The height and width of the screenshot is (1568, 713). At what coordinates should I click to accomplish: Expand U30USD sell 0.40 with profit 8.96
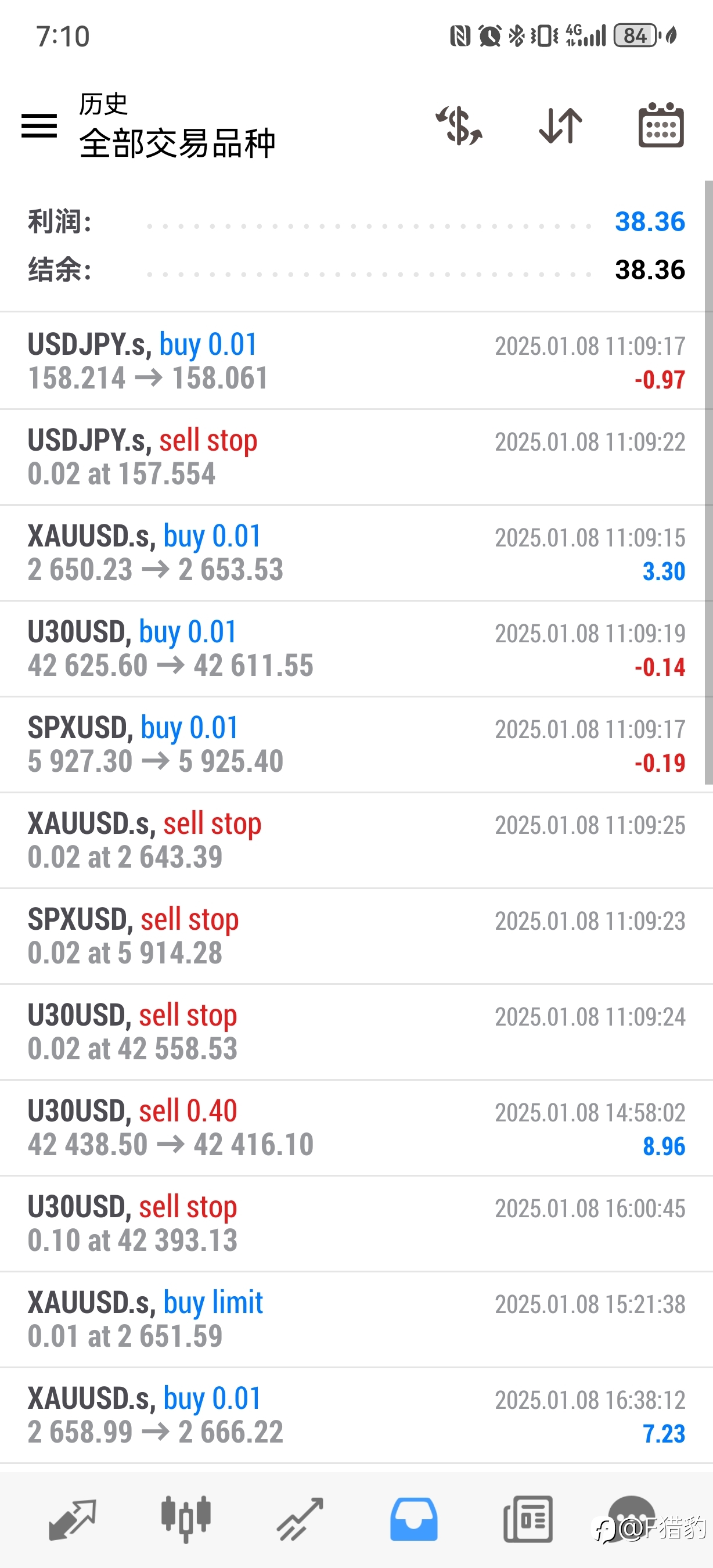click(x=356, y=1128)
